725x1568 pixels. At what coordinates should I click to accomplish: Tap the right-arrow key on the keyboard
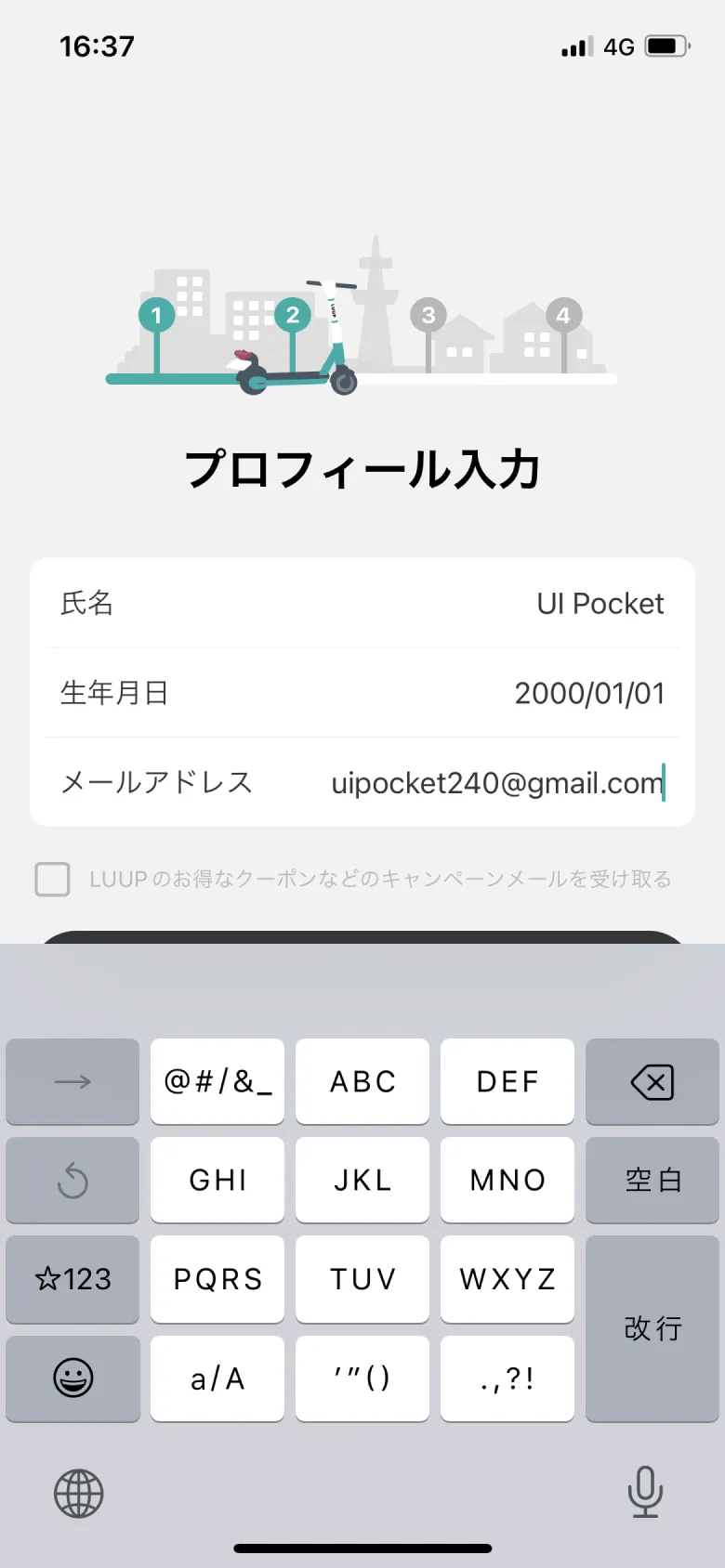tap(72, 1081)
